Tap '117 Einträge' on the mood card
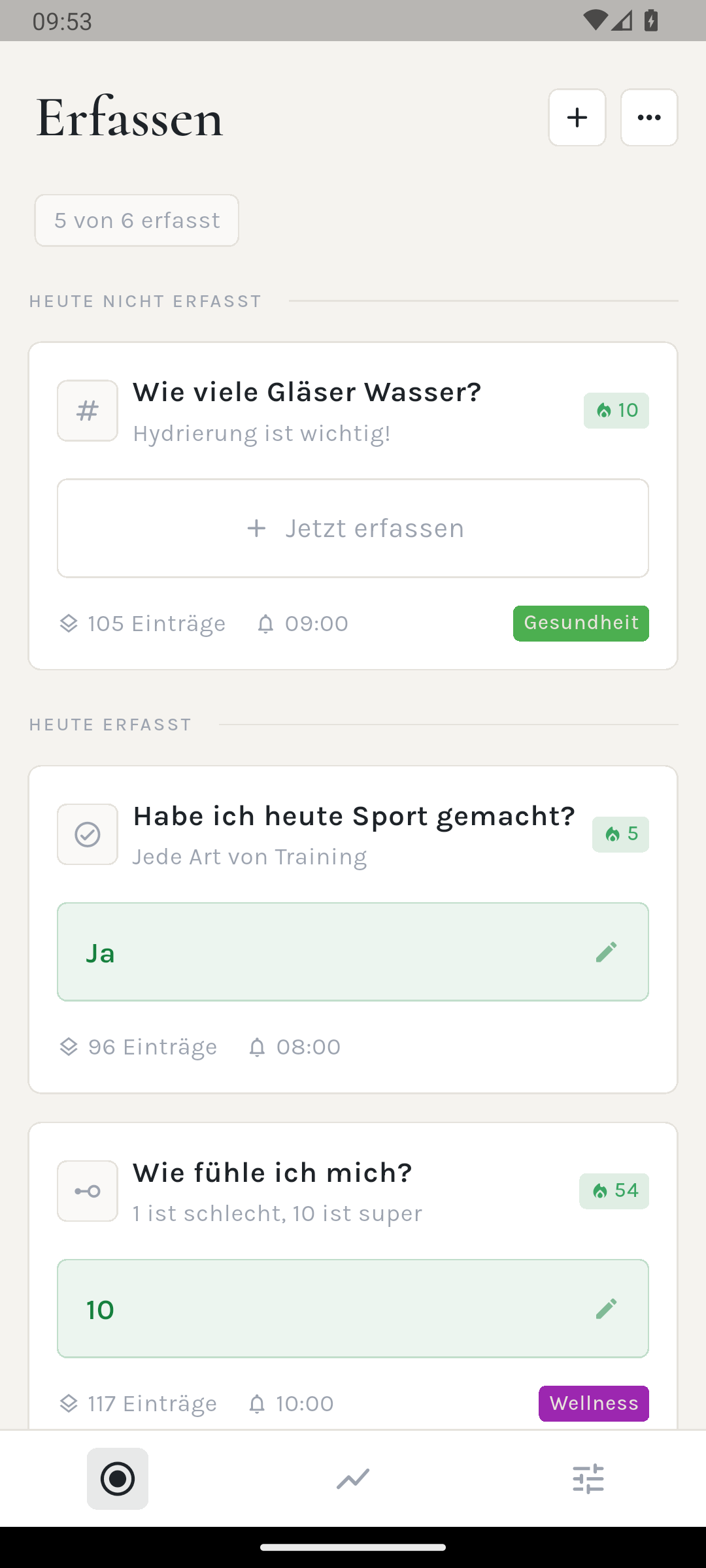The width and height of the screenshot is (706, 1568). (151, 1403)
